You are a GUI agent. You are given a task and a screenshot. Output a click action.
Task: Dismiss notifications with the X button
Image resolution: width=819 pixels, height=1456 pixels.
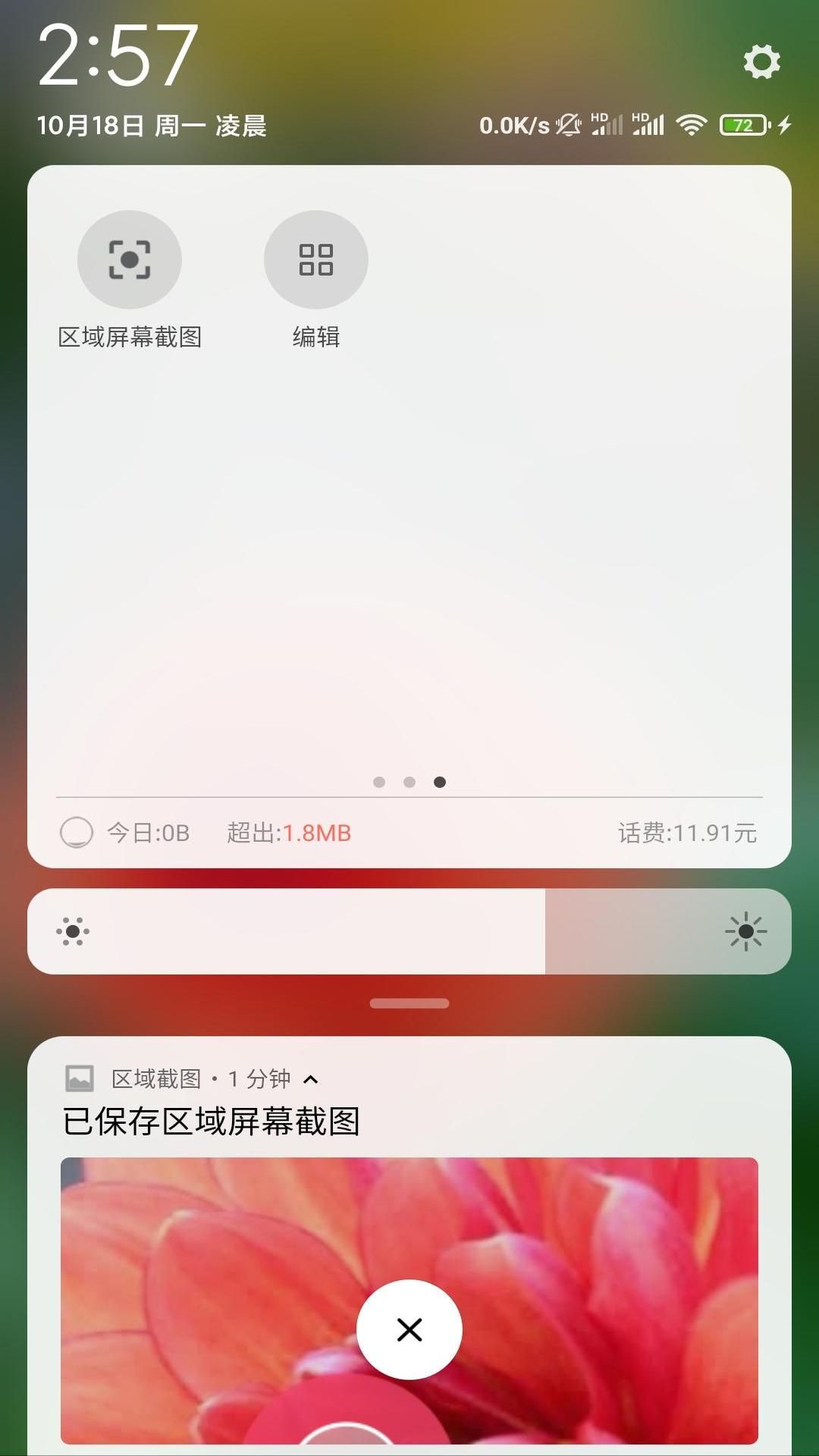409,1329
